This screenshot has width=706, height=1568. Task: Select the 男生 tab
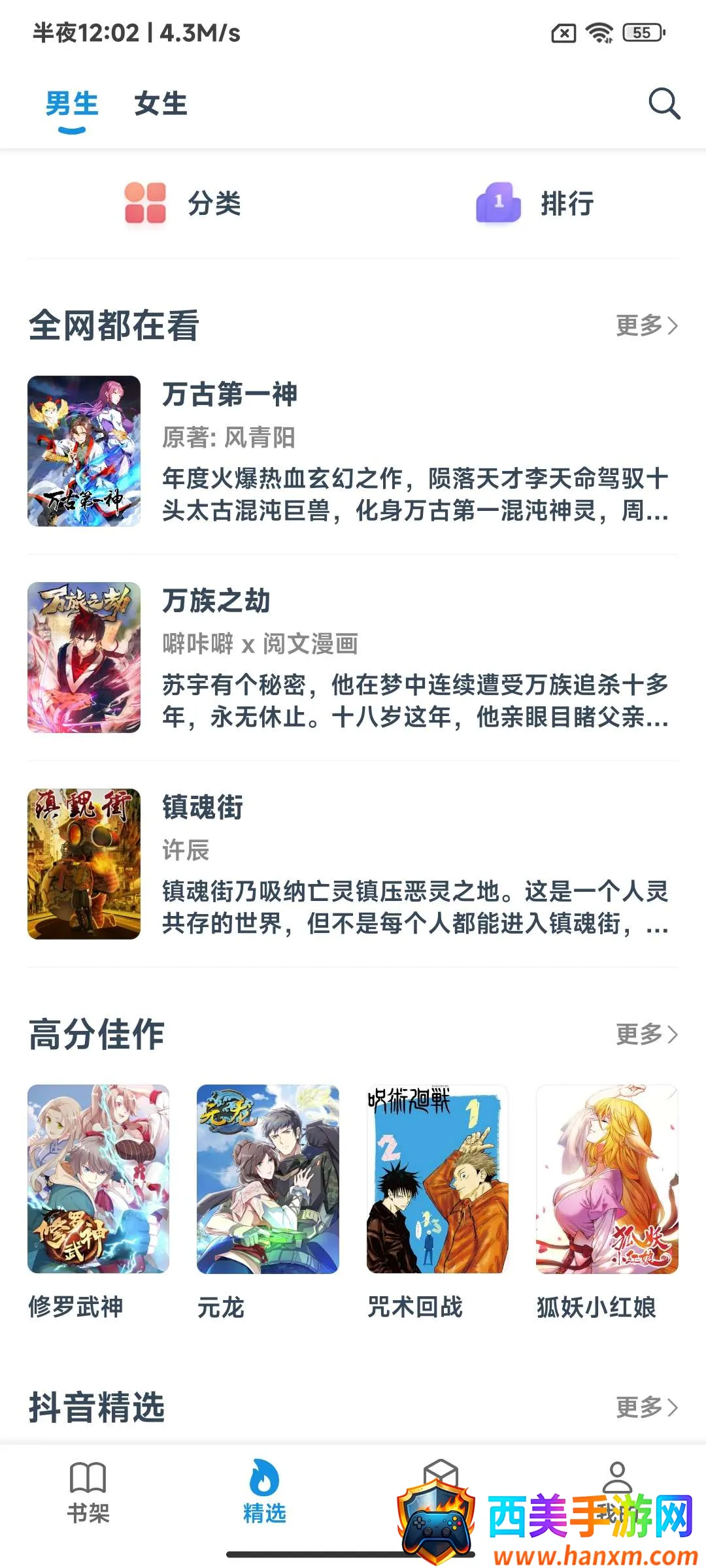coord(72,104)
